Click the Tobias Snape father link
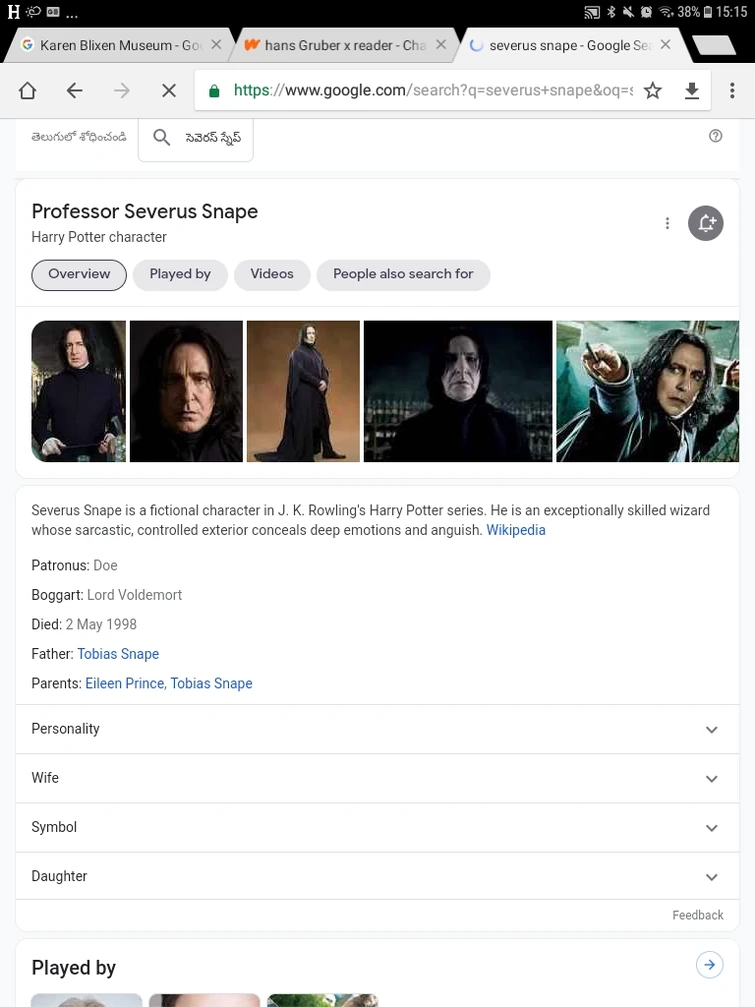The height and width of the screenshot is (1007, 755). (117, 653)
